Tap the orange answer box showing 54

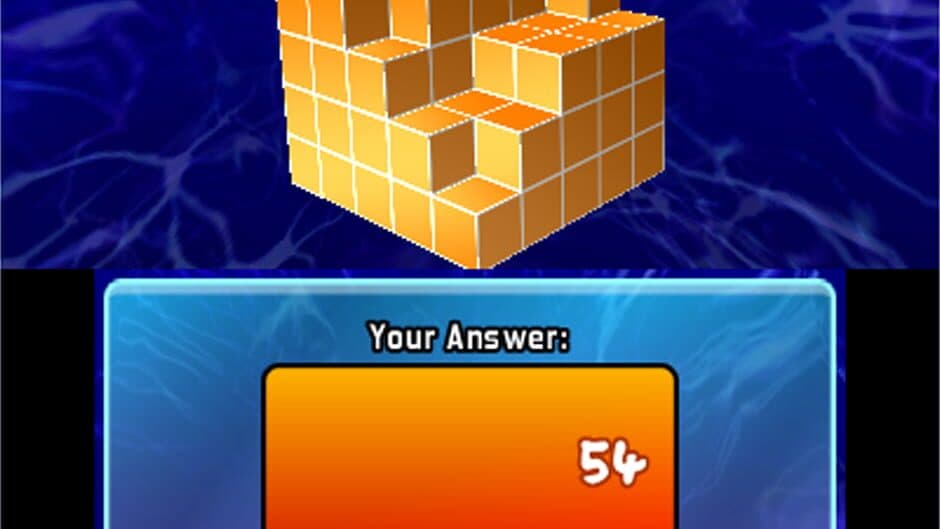coord(470,450)
